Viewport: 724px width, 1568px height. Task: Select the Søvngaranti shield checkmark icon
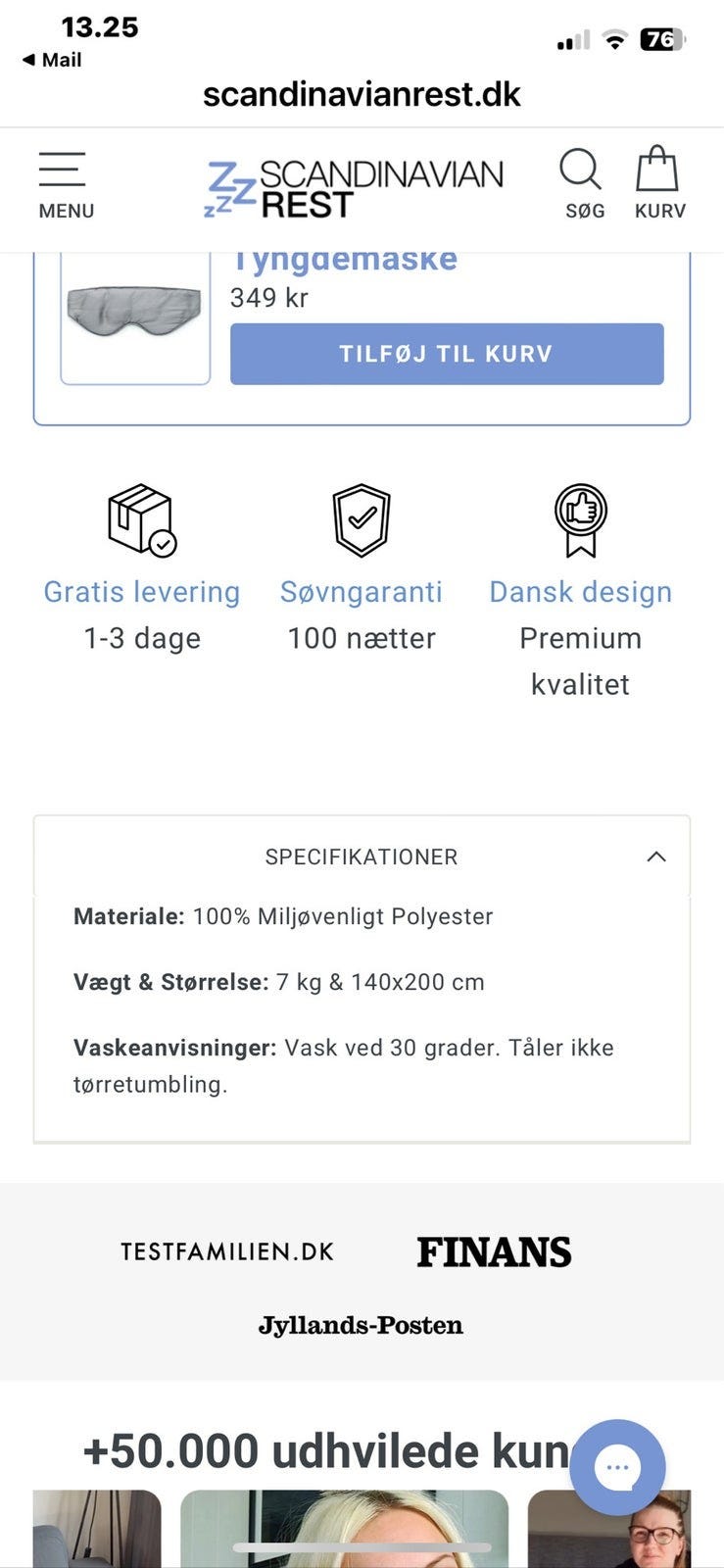click(361, 519)
